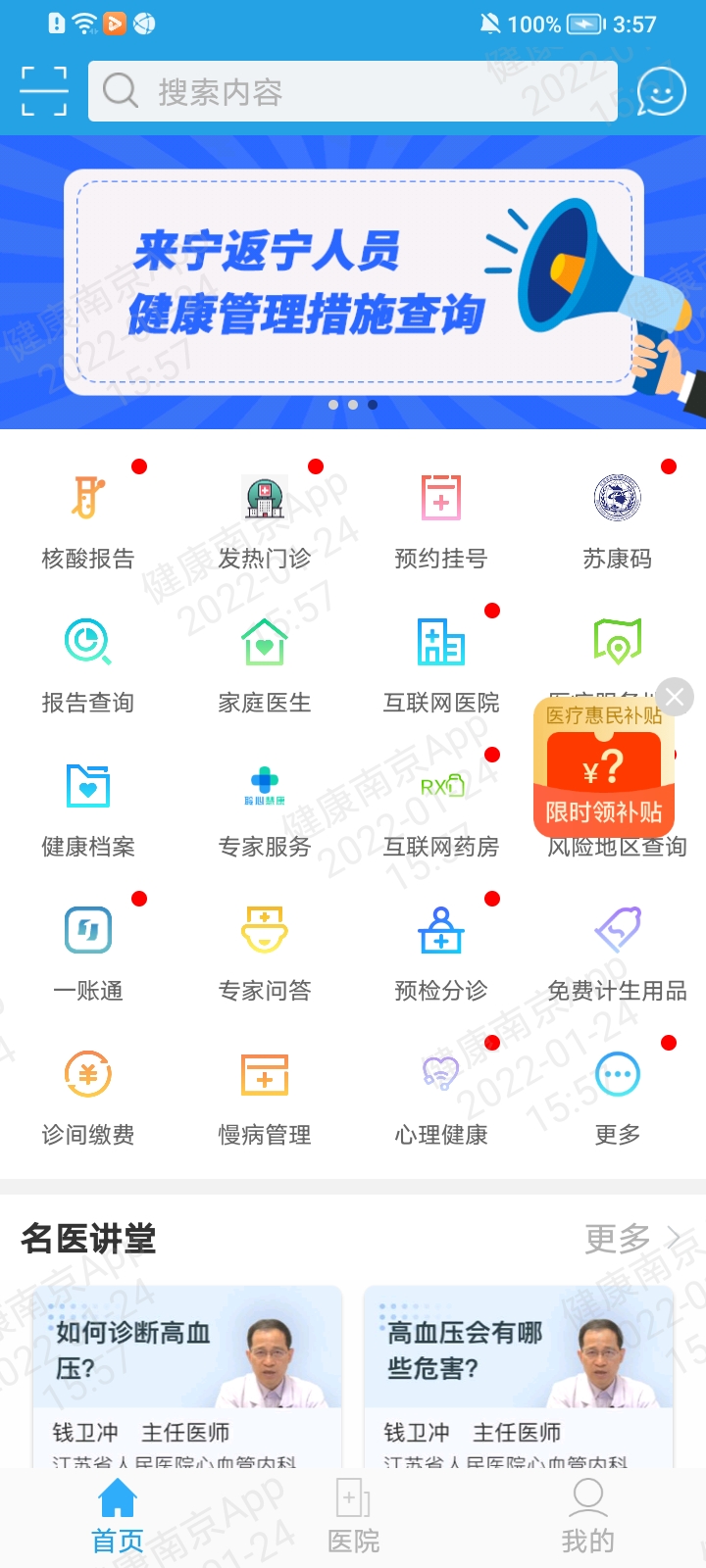The image size is (706, 1568).
Task: Open 发热门诊
Action: click(265, 519)
